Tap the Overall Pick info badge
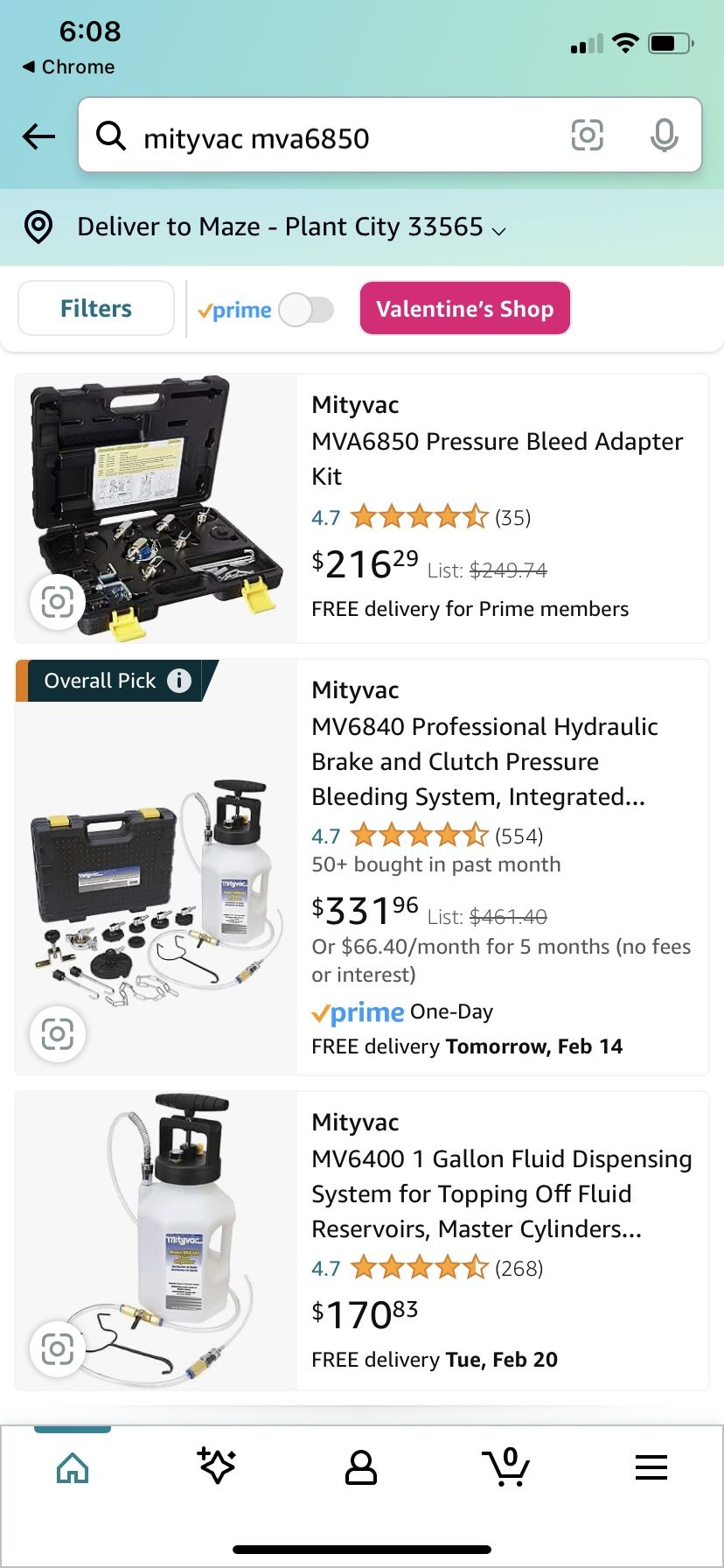 coord(181,681)
